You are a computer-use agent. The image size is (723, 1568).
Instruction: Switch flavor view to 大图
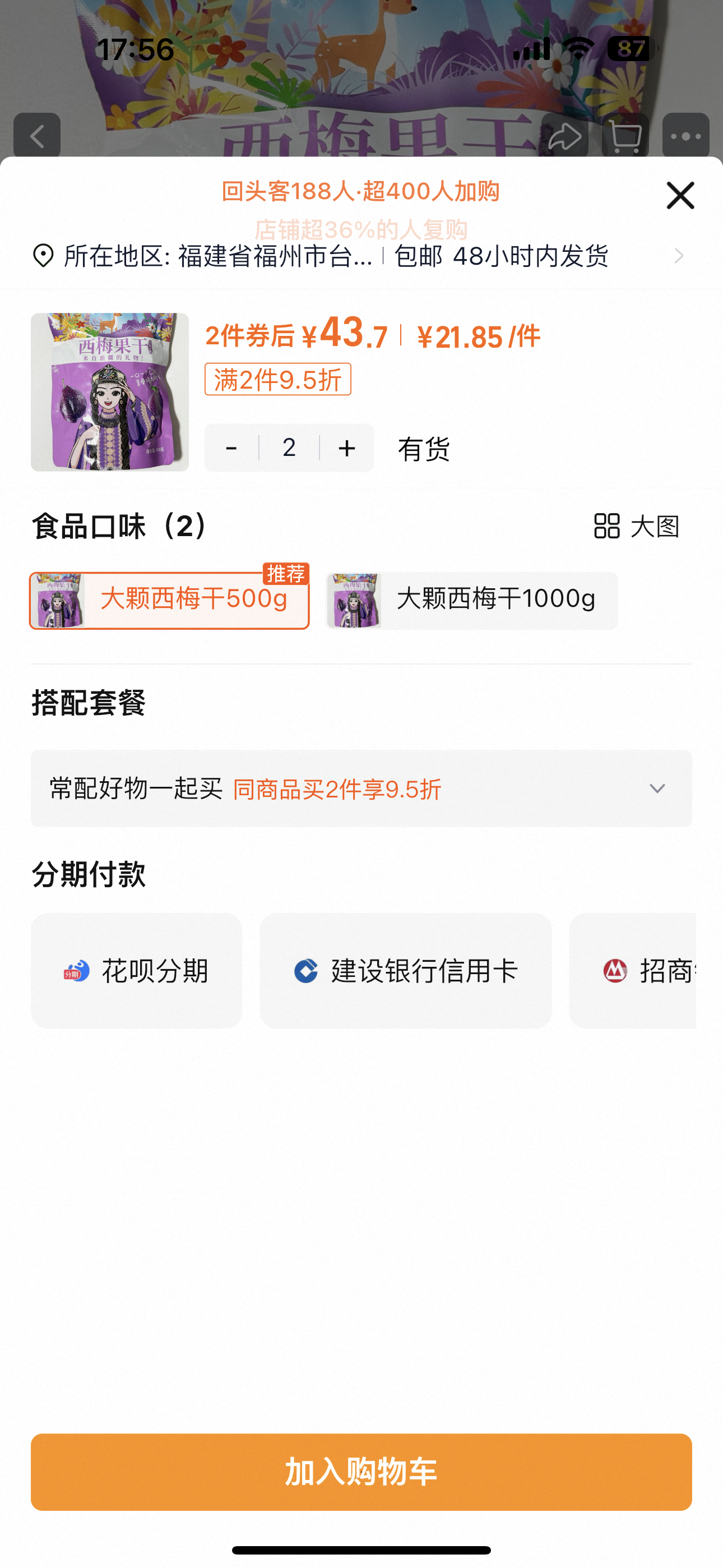pyautogui.click(x=637, y=526)
